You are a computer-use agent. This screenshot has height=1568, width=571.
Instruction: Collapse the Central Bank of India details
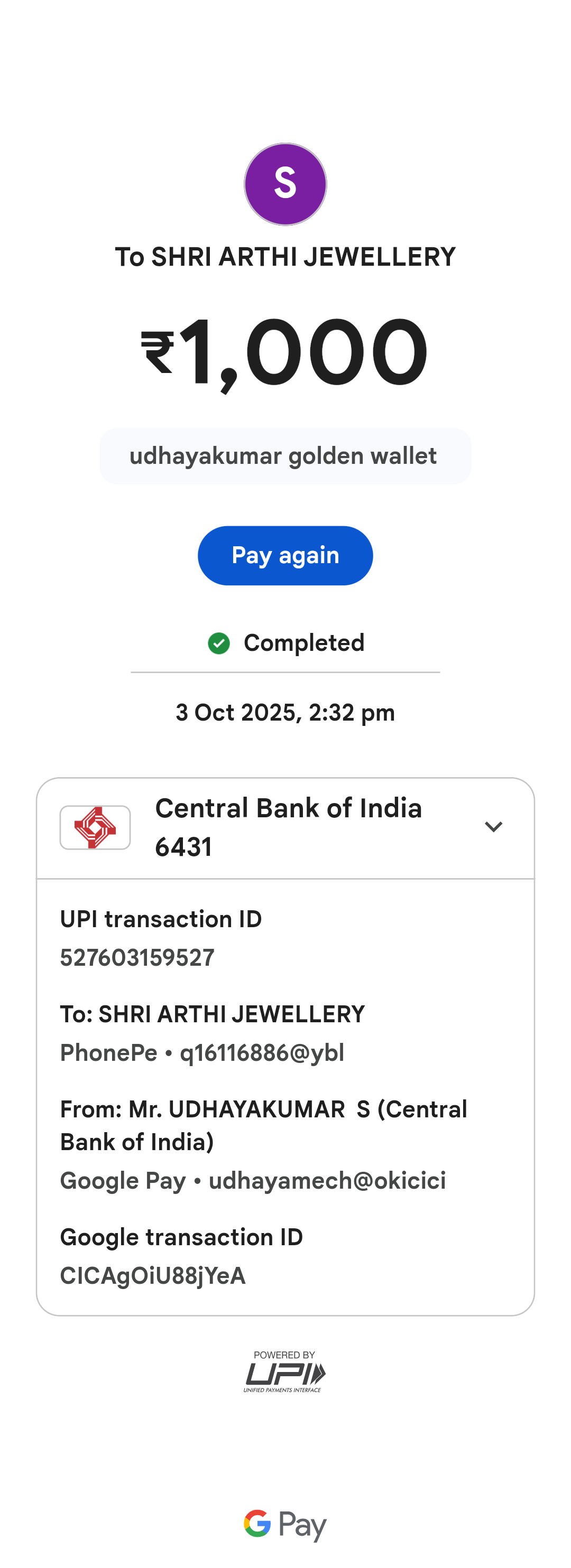pyautogui.click(x=492, y=827)
